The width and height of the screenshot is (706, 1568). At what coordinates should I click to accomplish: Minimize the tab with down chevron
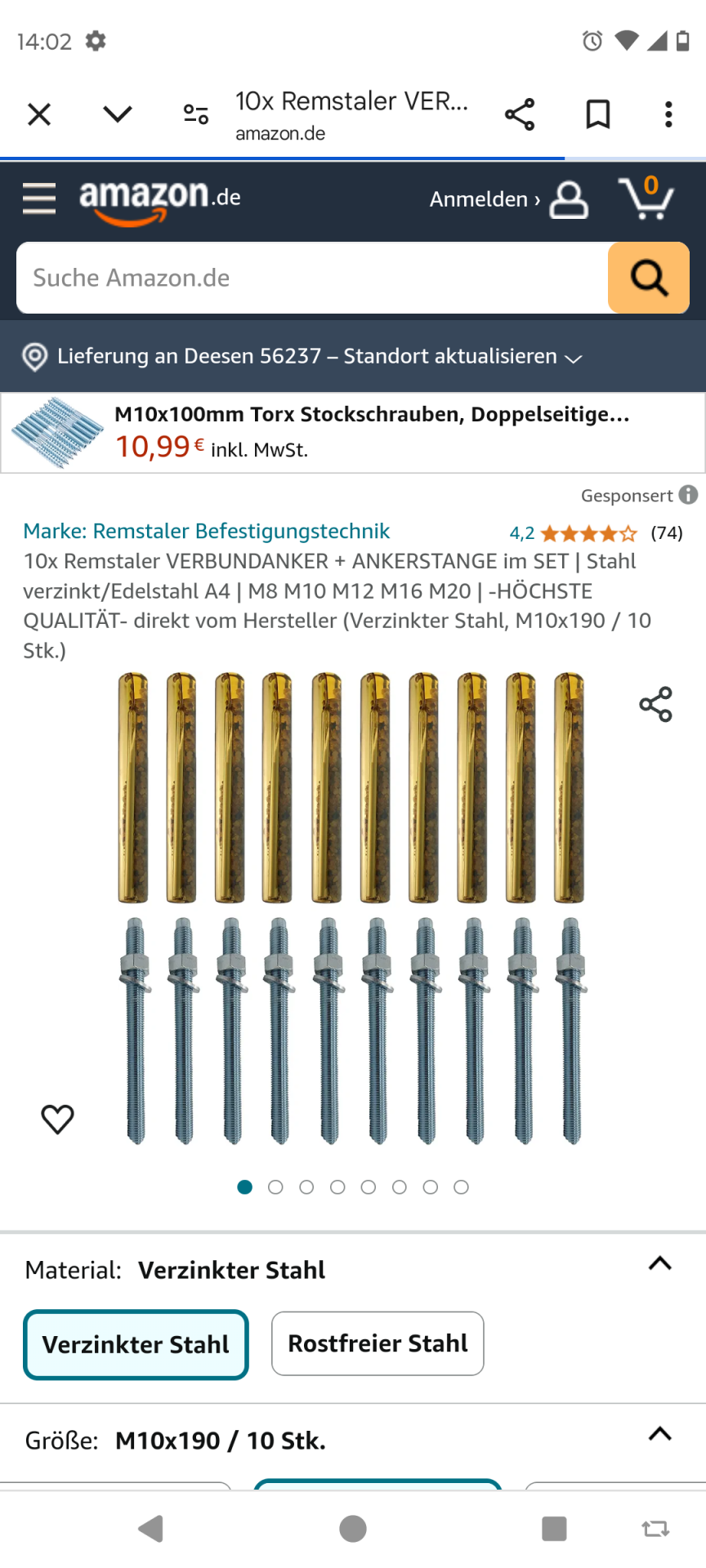pyautogui.click(x=118, y=114)
